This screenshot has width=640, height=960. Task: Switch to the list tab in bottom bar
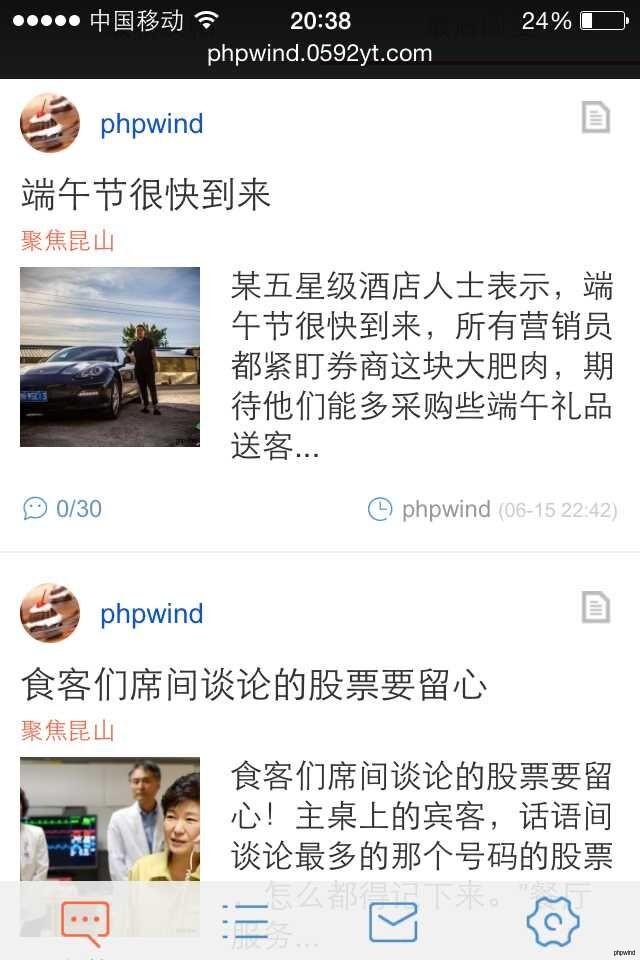point(245,921)
